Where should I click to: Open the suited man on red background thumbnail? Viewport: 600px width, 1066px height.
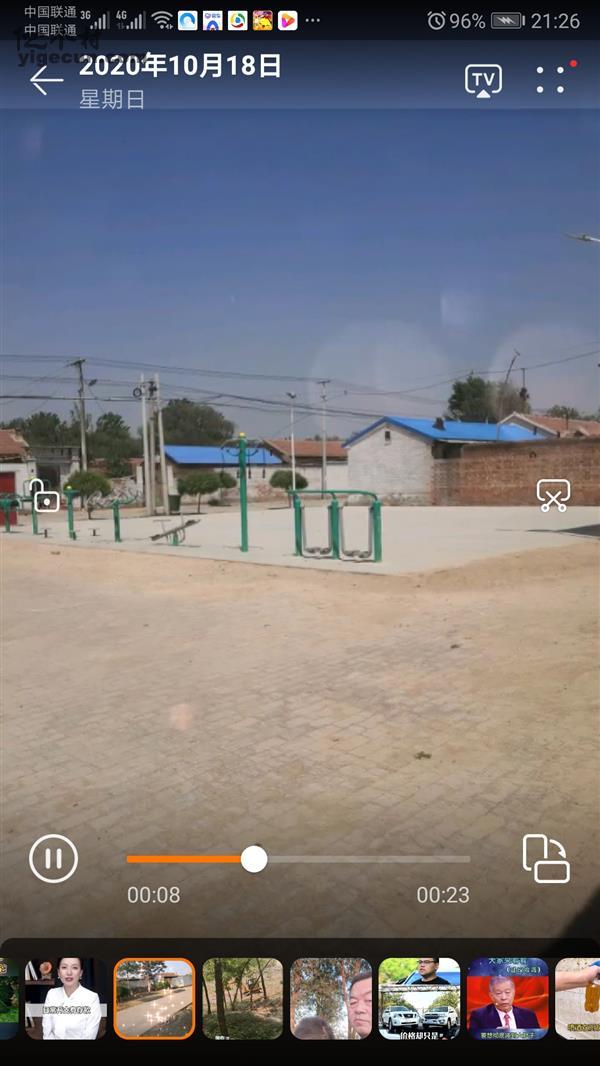[x=507, y=998]
